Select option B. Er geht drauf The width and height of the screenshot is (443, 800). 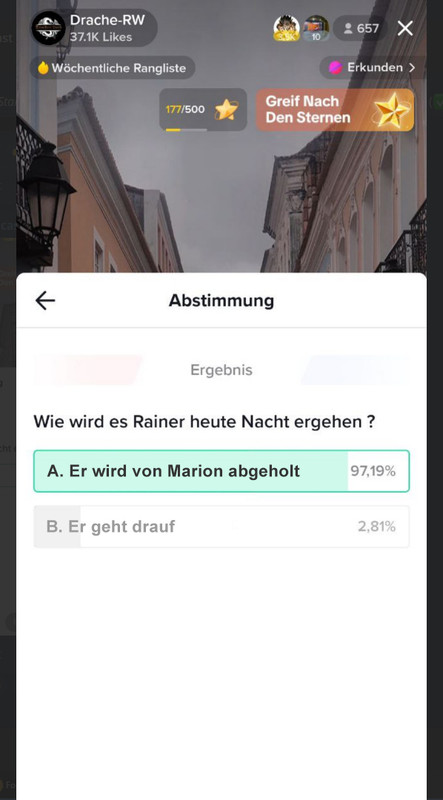[x=222, y=527]
